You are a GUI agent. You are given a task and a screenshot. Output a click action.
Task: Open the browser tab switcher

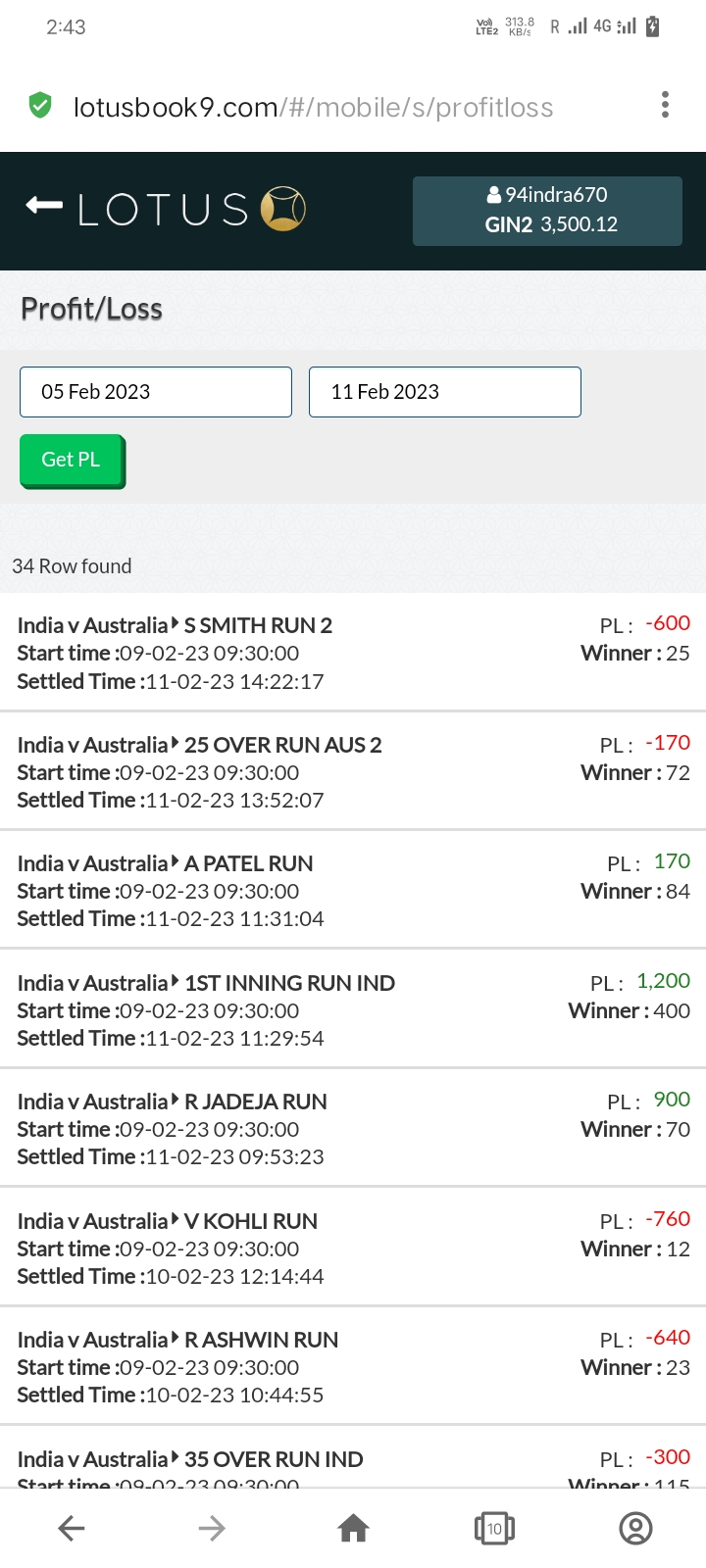point(494,1528)
